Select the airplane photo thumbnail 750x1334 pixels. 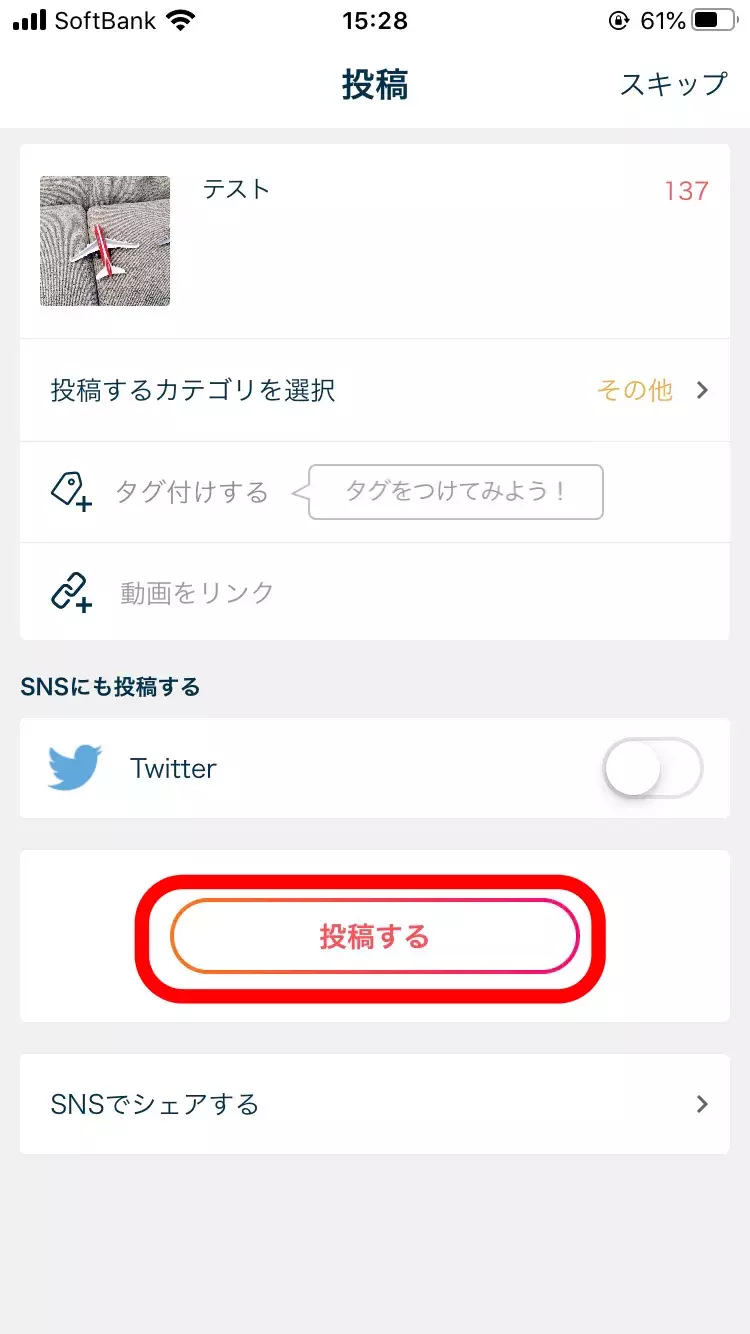point(105,241)
